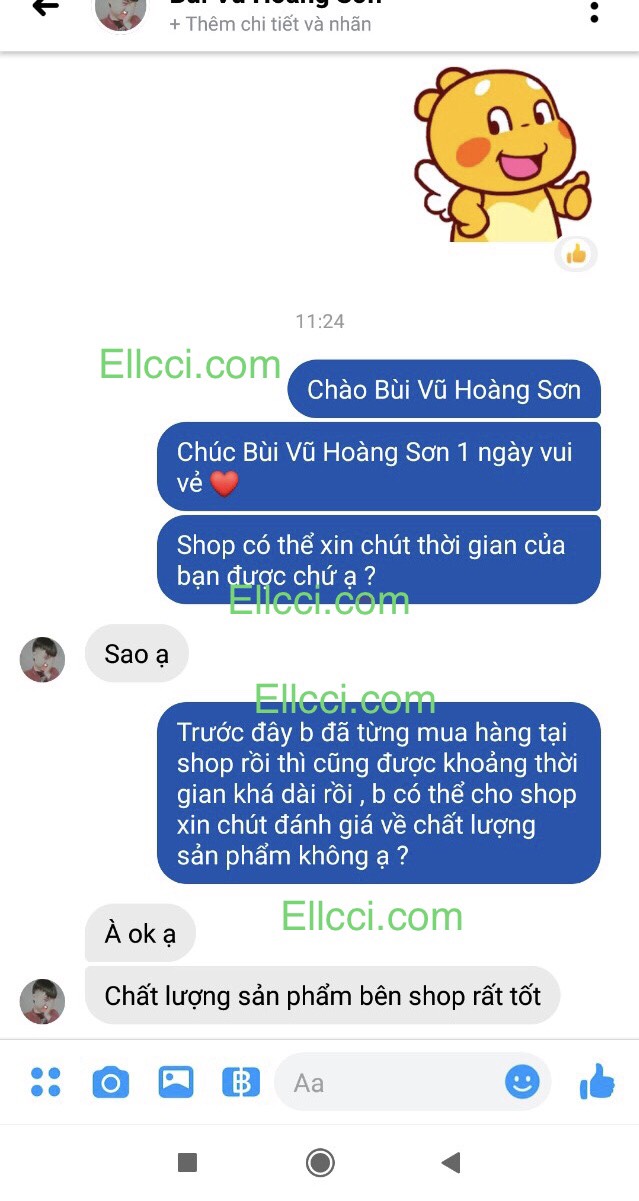
Task: Open the four-dot more options menu
Action: pyautogui.click(x=46, y=1082)
